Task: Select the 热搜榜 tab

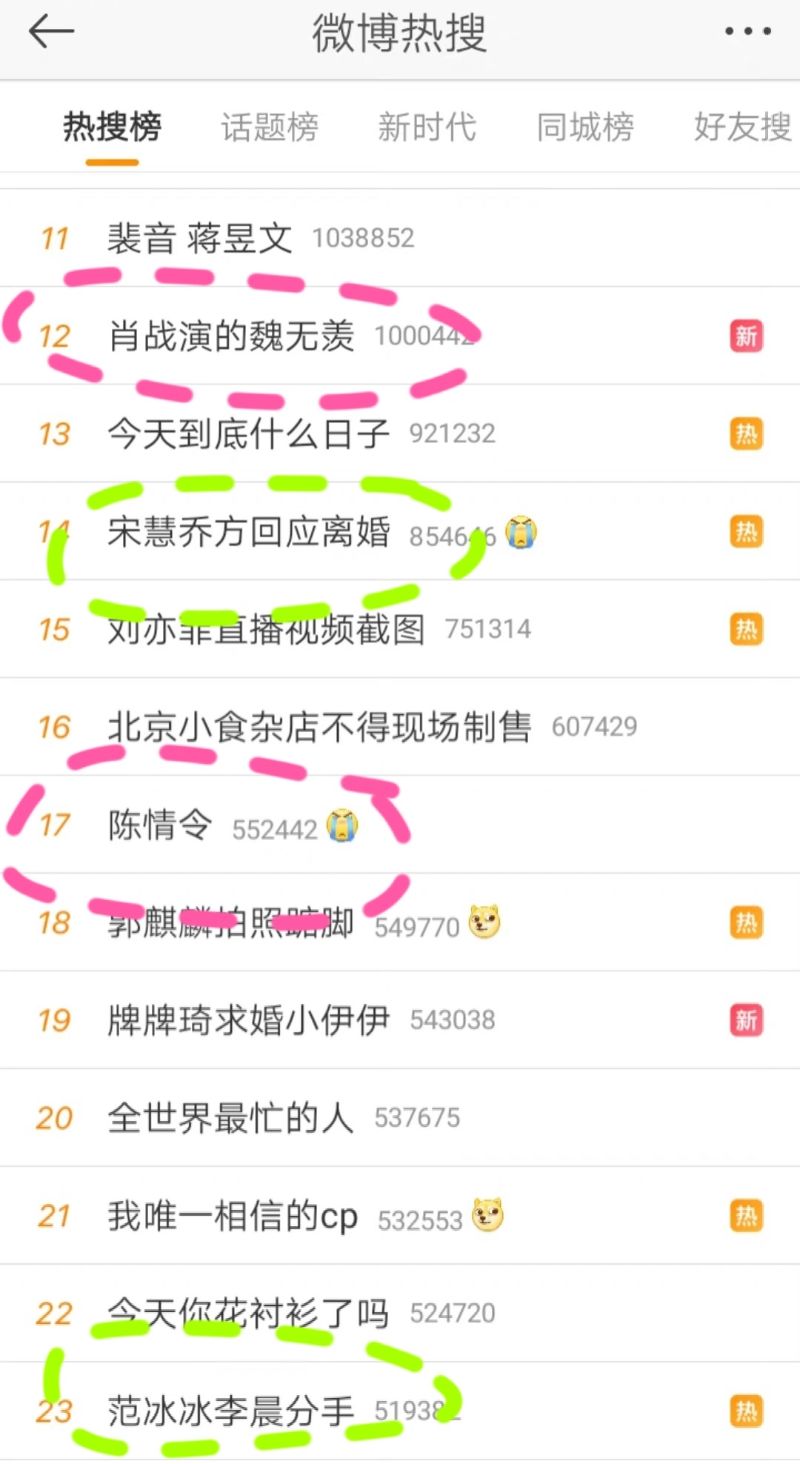Action: (x=112, y=127)
